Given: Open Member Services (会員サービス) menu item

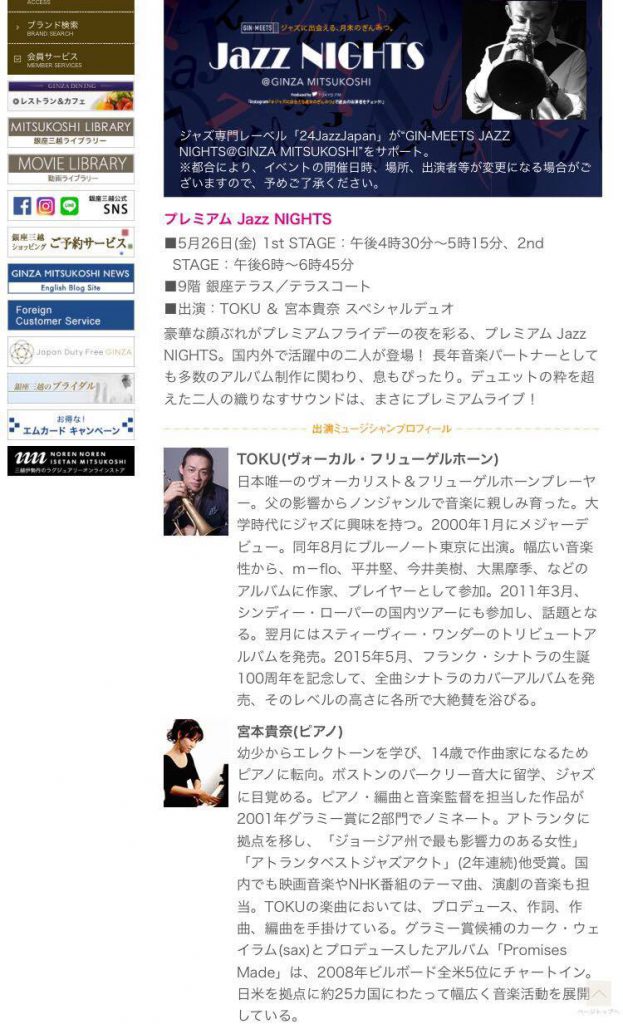Looking at the screenshot, I should coord(70,60).
